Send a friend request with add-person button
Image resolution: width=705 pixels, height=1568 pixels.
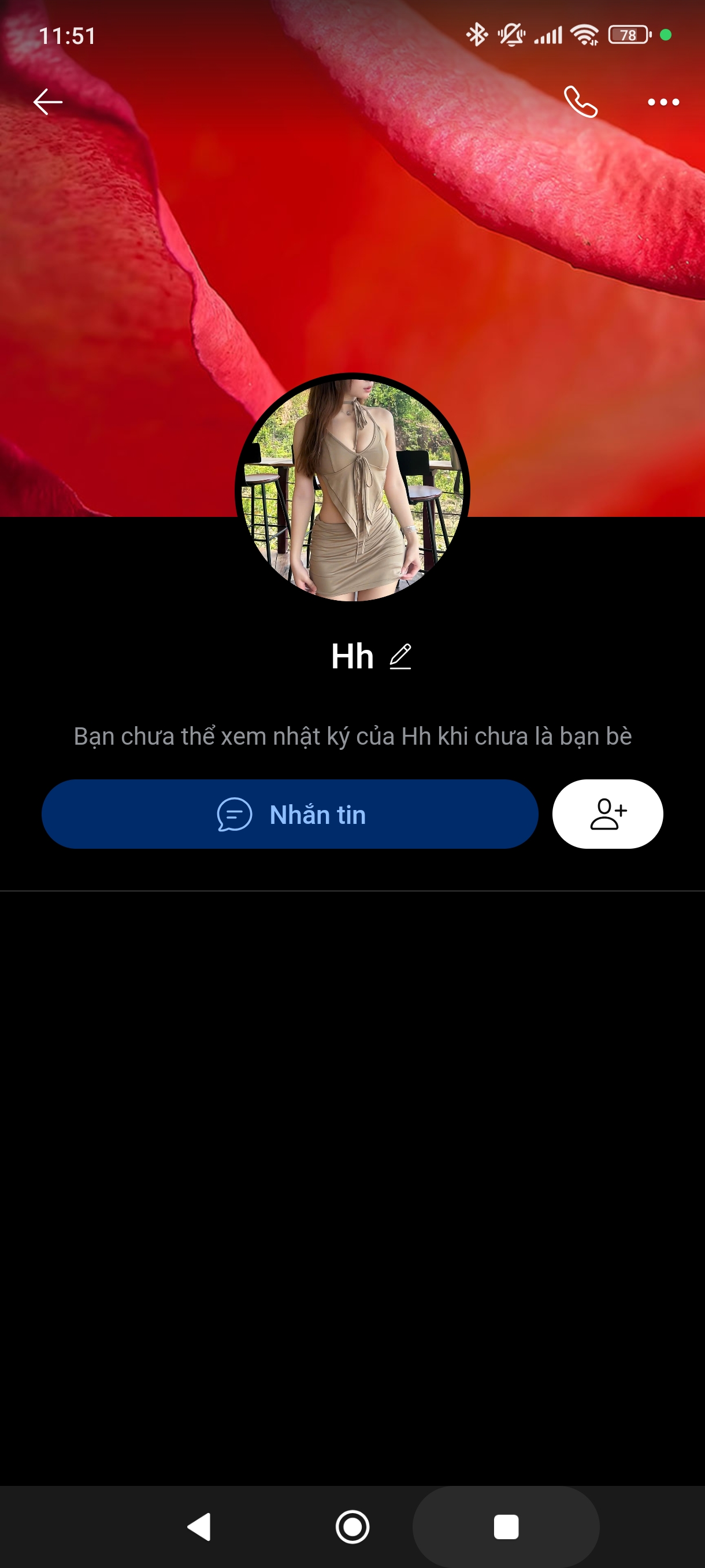[607, 815]
